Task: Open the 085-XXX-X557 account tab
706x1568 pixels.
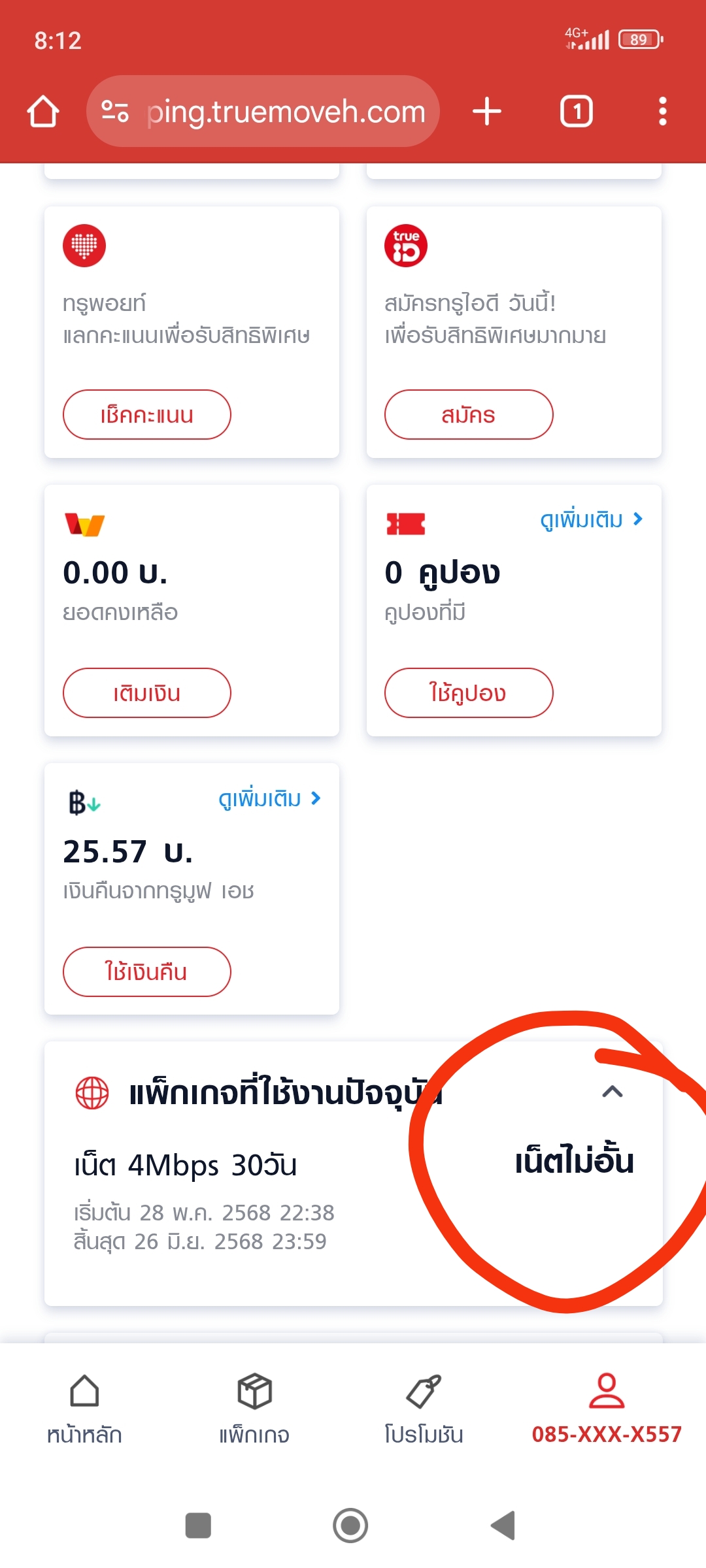Action: click(607, 1409)
